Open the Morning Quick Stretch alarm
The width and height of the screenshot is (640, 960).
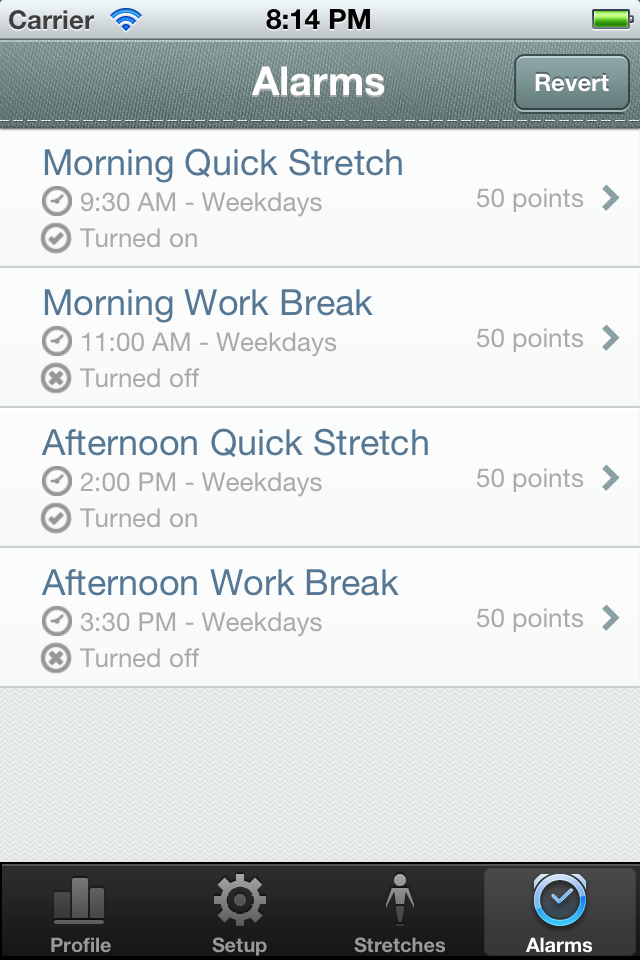[x=320, y=198]
